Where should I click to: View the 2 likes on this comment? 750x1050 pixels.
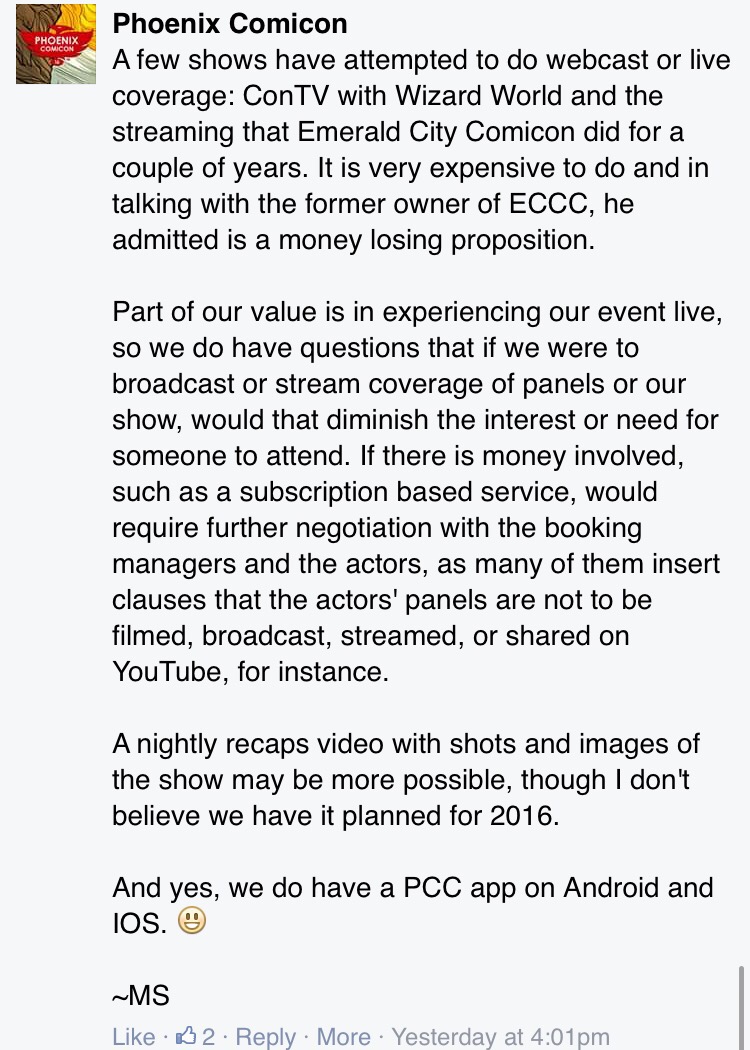pyautogui.click(x=196, y=1037)
